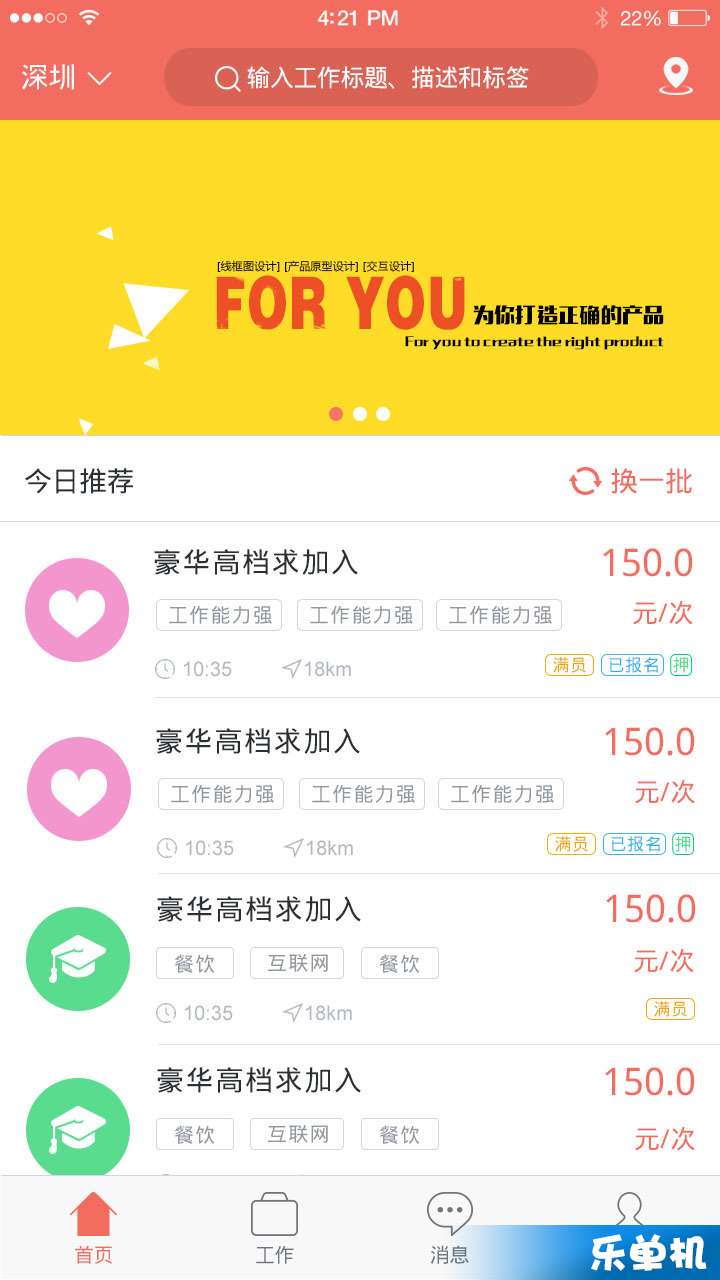Go to the 首页 tab
This screenshot has width=720, height=1280.
click(94, 1228)
